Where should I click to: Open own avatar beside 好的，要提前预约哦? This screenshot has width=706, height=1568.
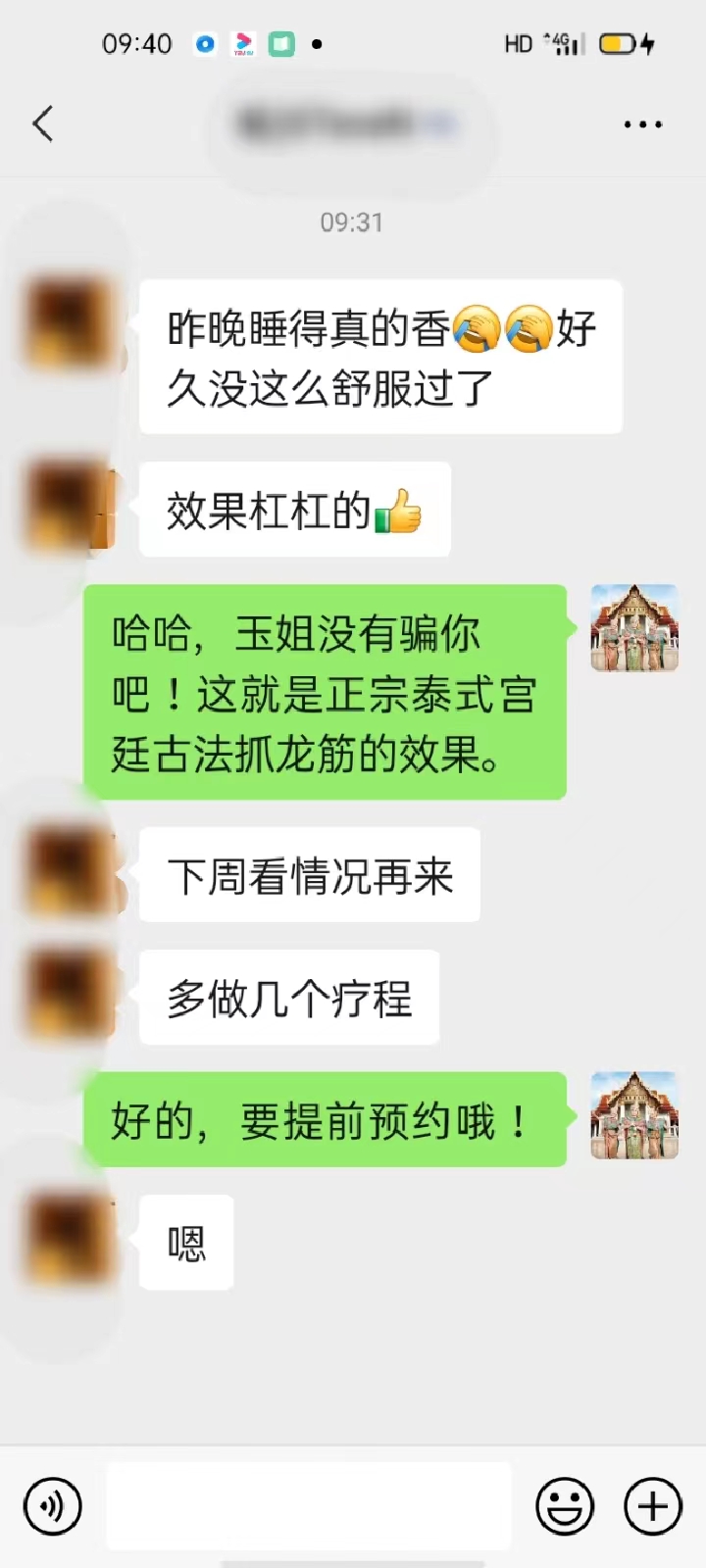pyautogui.click(x=634, y=1116)
